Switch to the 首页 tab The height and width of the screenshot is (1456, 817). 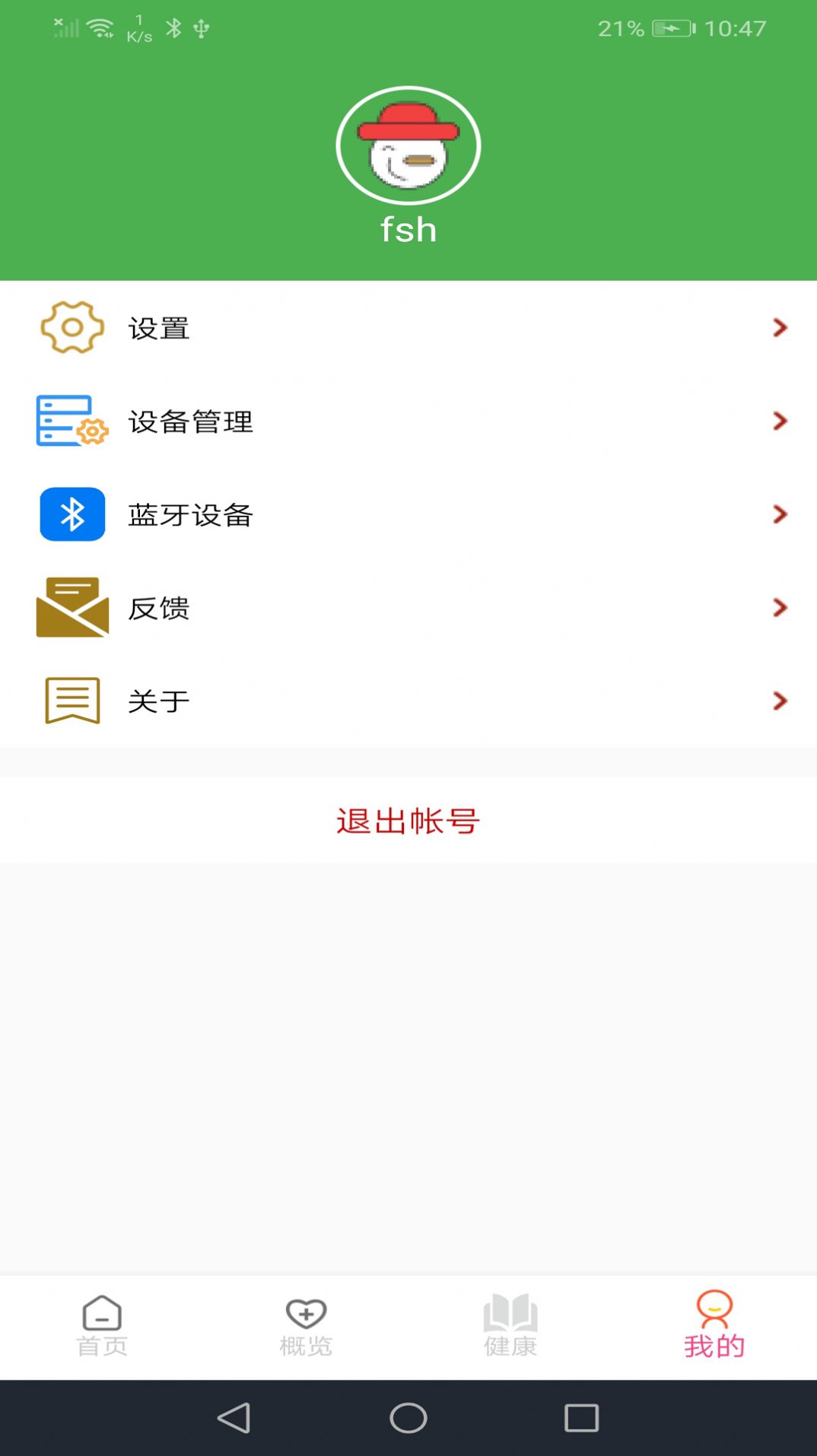pyautogui.click(x=101, y=1327)
